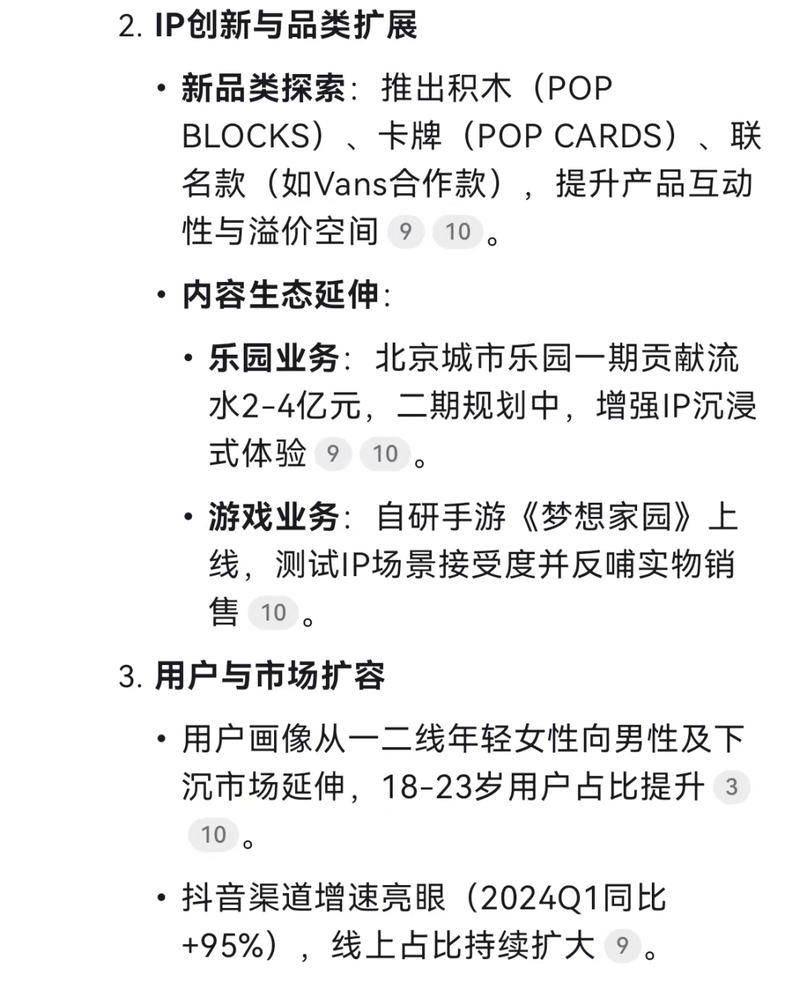This screenshot has width=800, height=982.
Task: Open citation 3 after 用户占比提升
Action: (x=731, y=787)
